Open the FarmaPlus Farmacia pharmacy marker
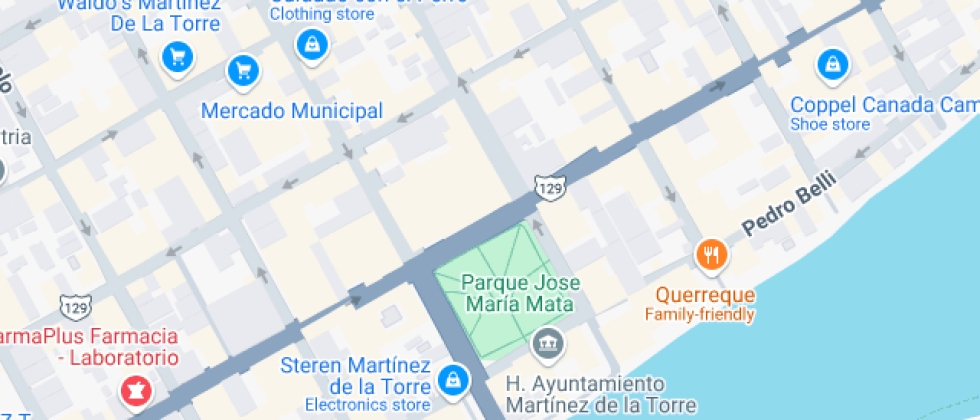 (132, 388)
